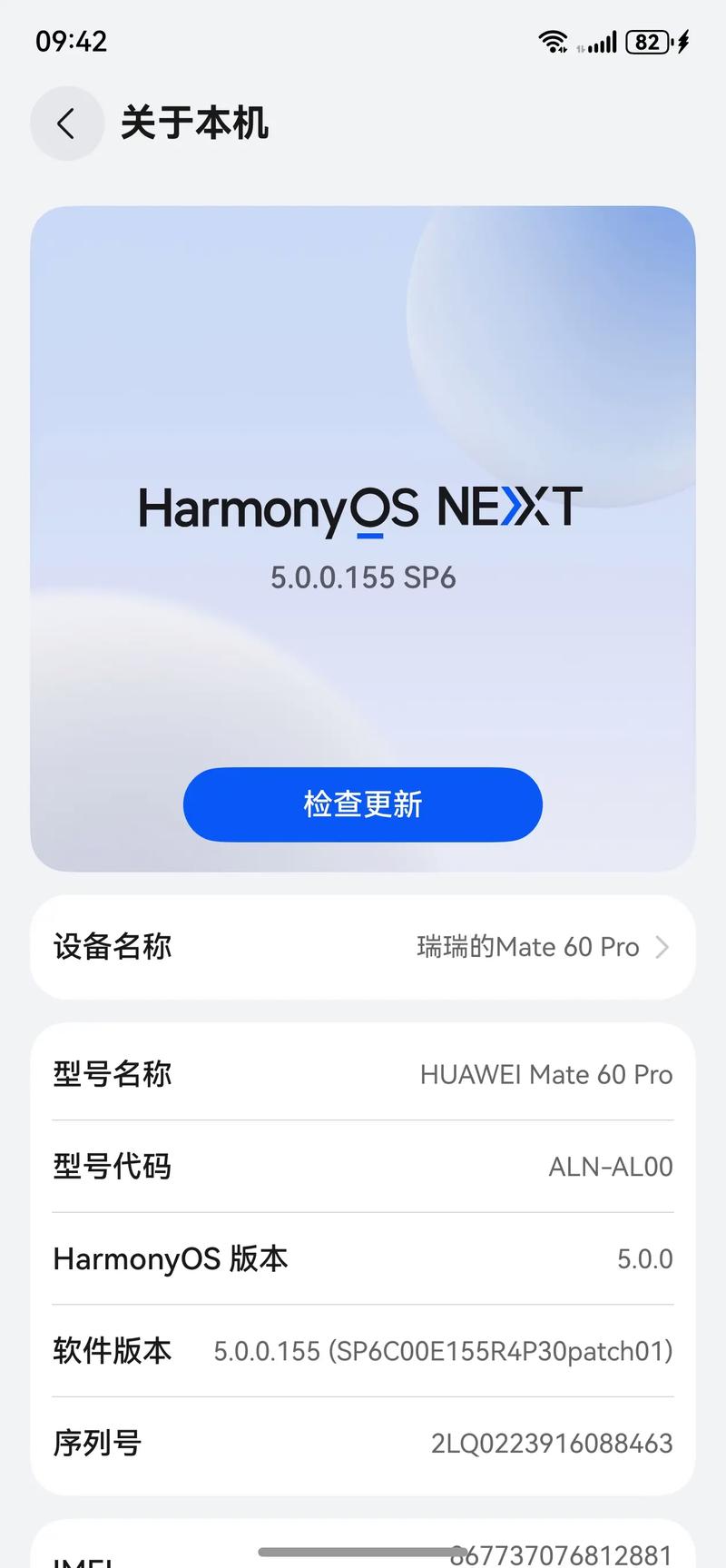This screenshot has width=726, height=1568.
Task: Select the HarmonyOS 版本 5.0.0 row
Action: [x=362, y=1259]
